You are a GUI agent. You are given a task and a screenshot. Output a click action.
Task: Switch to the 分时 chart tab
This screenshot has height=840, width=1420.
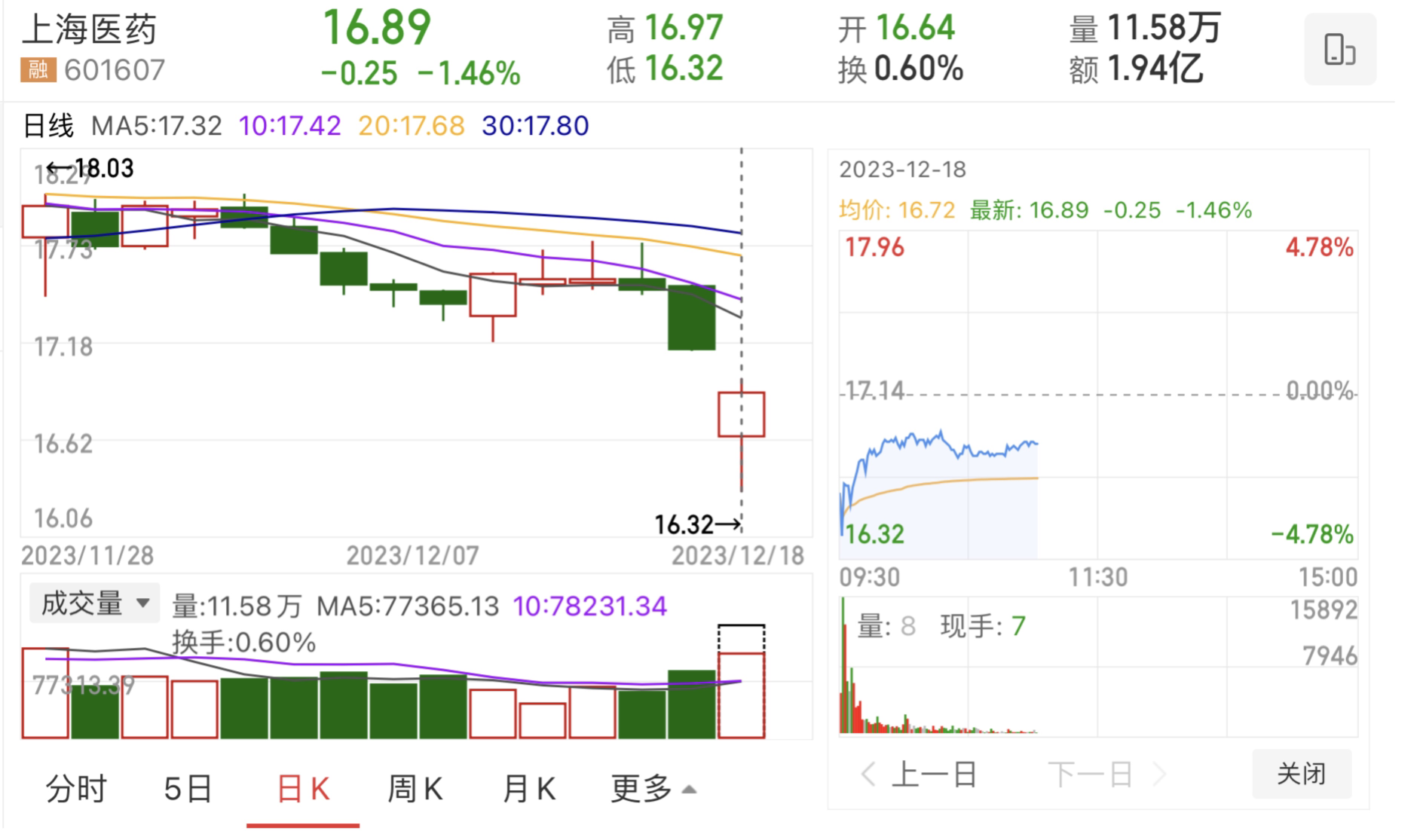coord(76,789)
